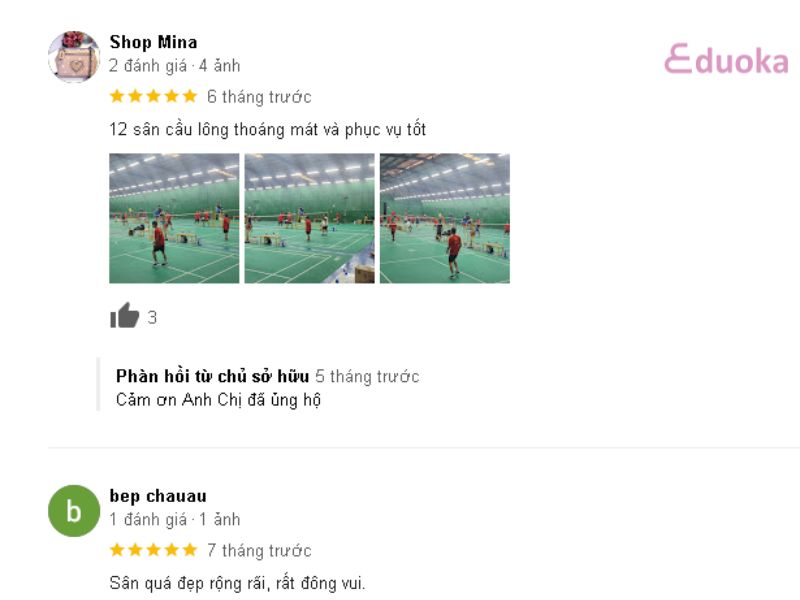The image size is (800, 600).
Task: Open Shop Mina's reviewer profile name
Action: [153, 42]
